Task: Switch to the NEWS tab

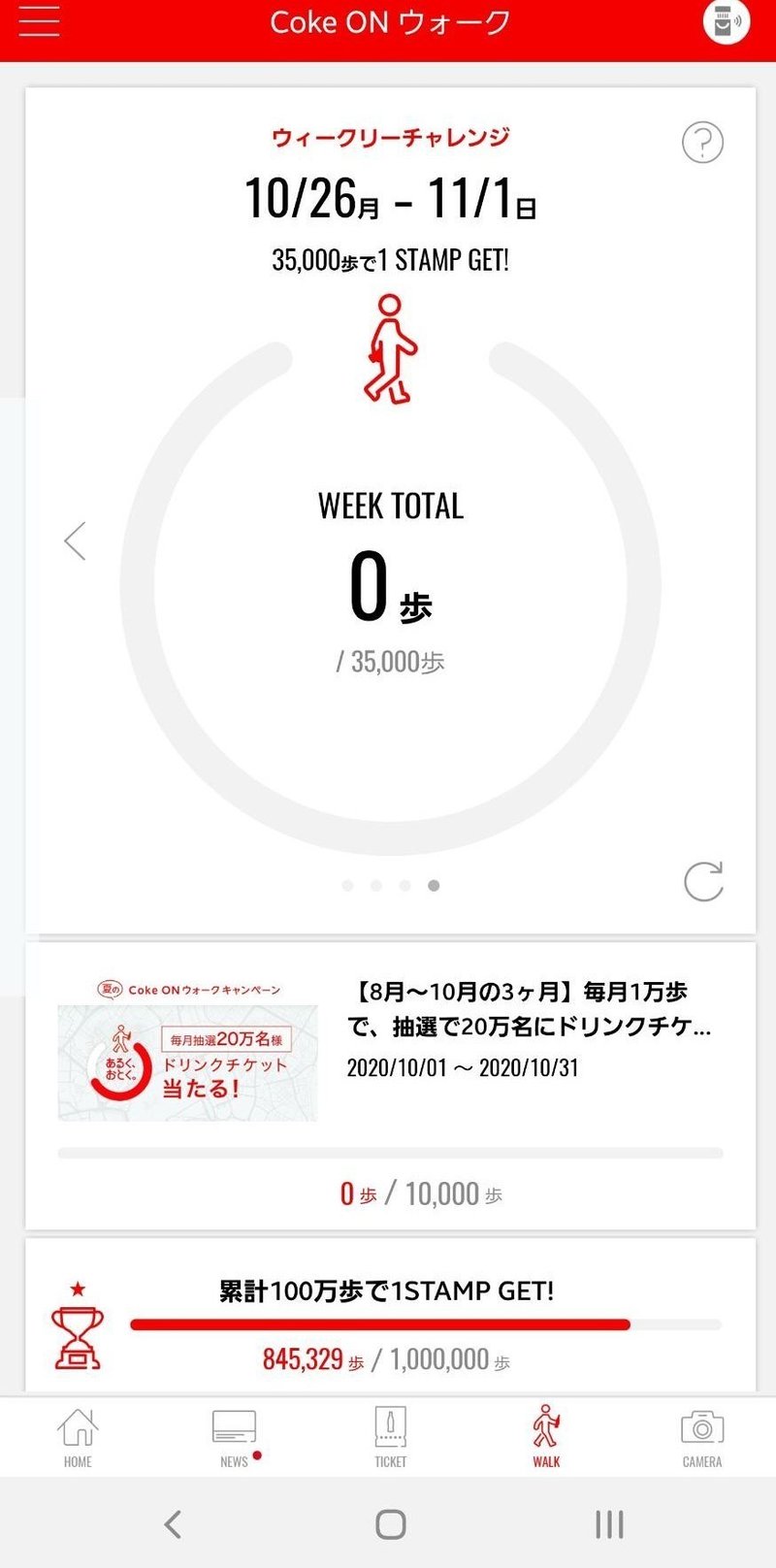Action: coord(234,1437)
